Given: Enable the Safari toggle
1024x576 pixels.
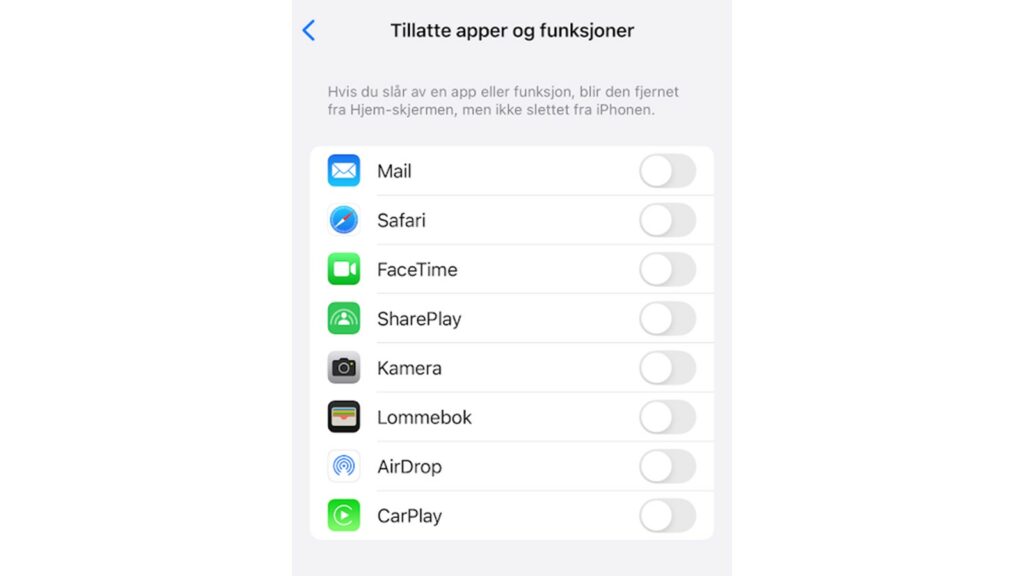Looking at the screenshot, I should click(x=667, y=220).
